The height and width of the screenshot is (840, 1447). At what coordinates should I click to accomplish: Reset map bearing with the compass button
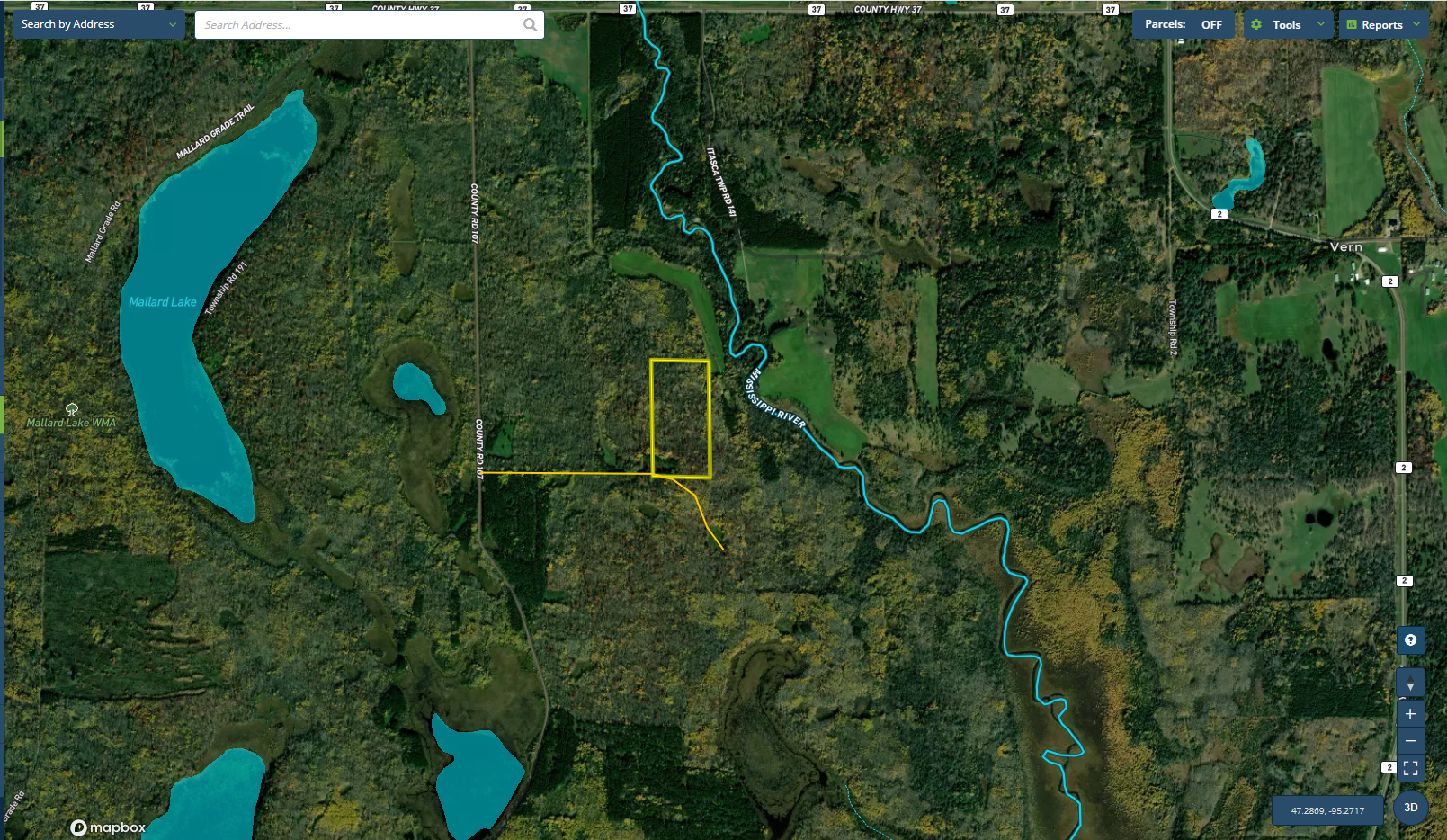pos(1410,685)
